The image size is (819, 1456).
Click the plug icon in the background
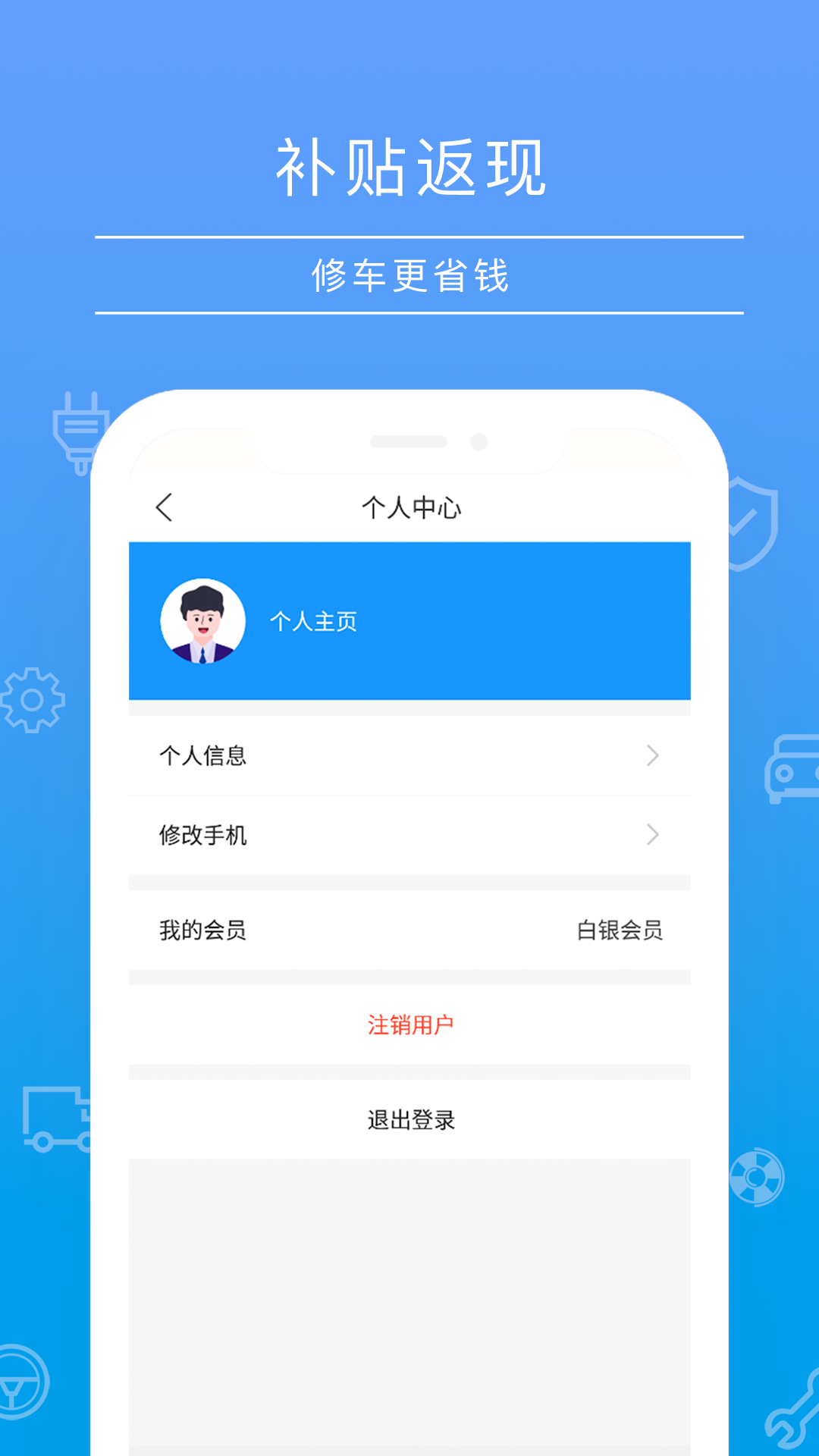point(80,432)
